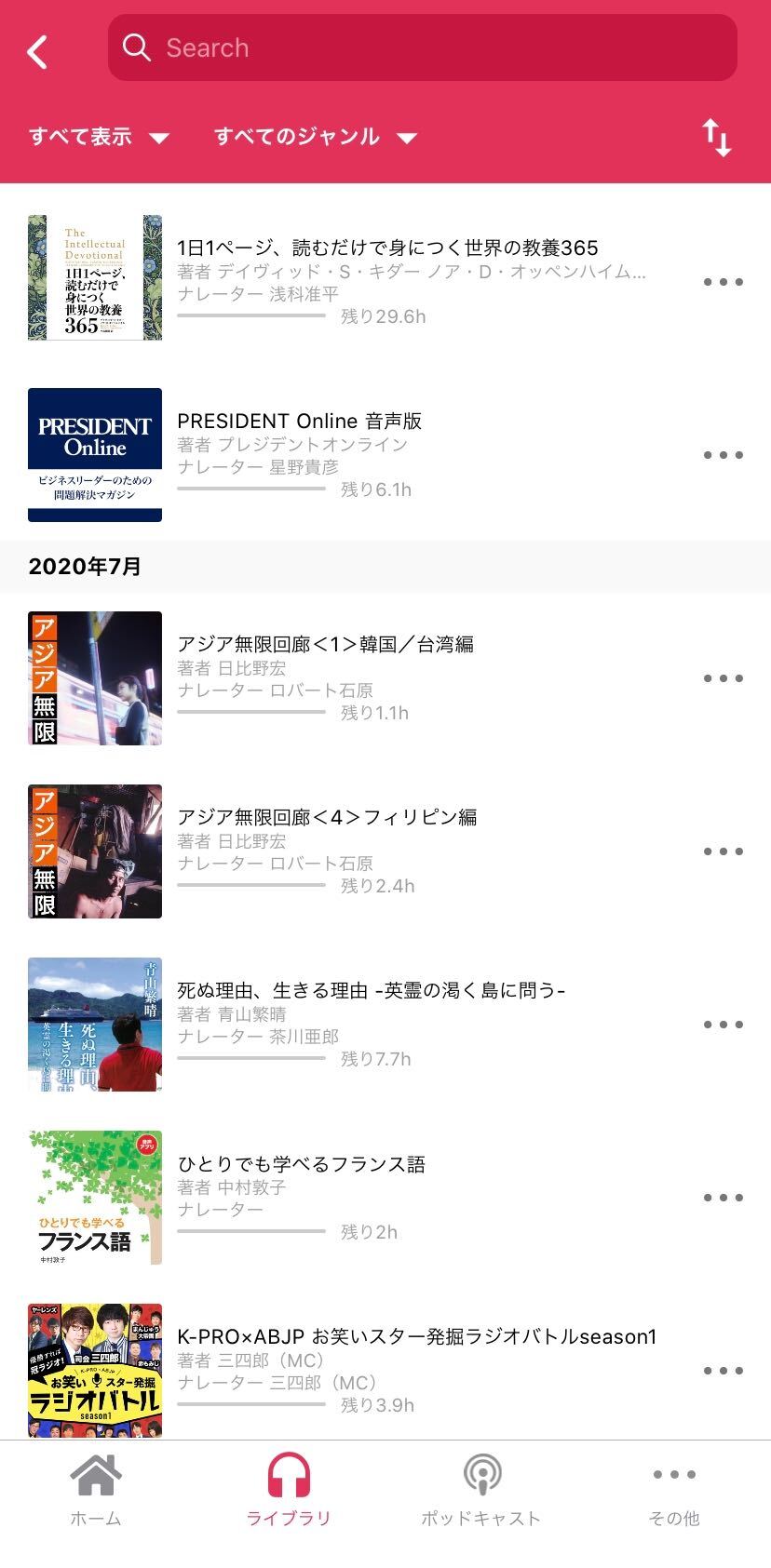Image resolution: width=771 pixels, height=1568 pixels.
Task: Show options for 世界の教養365 audiobook
Action: click(x=723, y=282)
